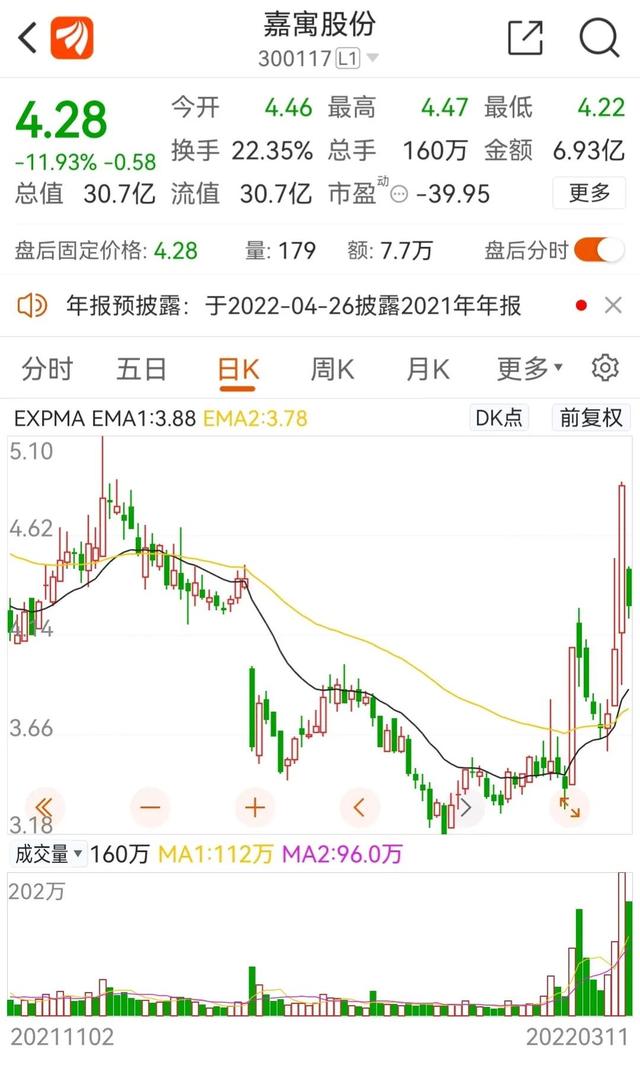Screen dimensions: 640x1065
Task: Open the 成交量 indicator dropdown
Action: 48,854
